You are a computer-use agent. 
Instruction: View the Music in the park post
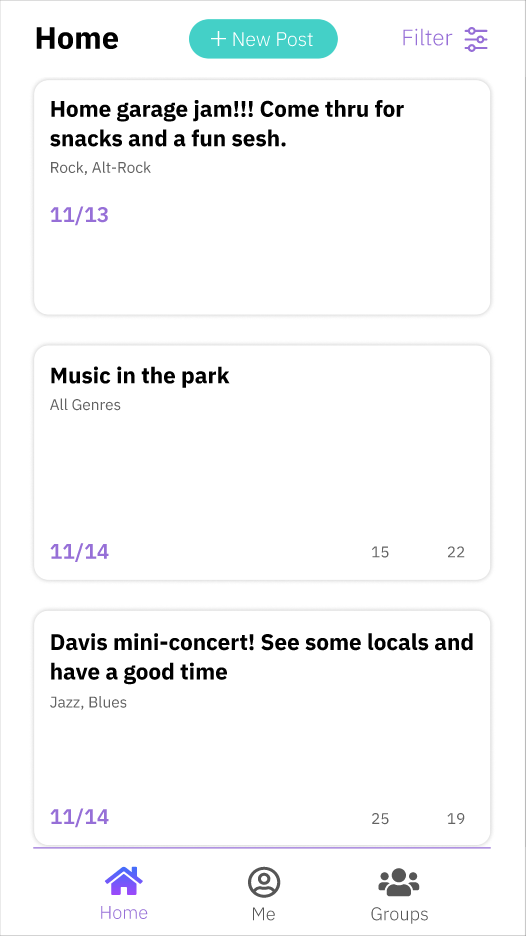click(x=262, y=463)
